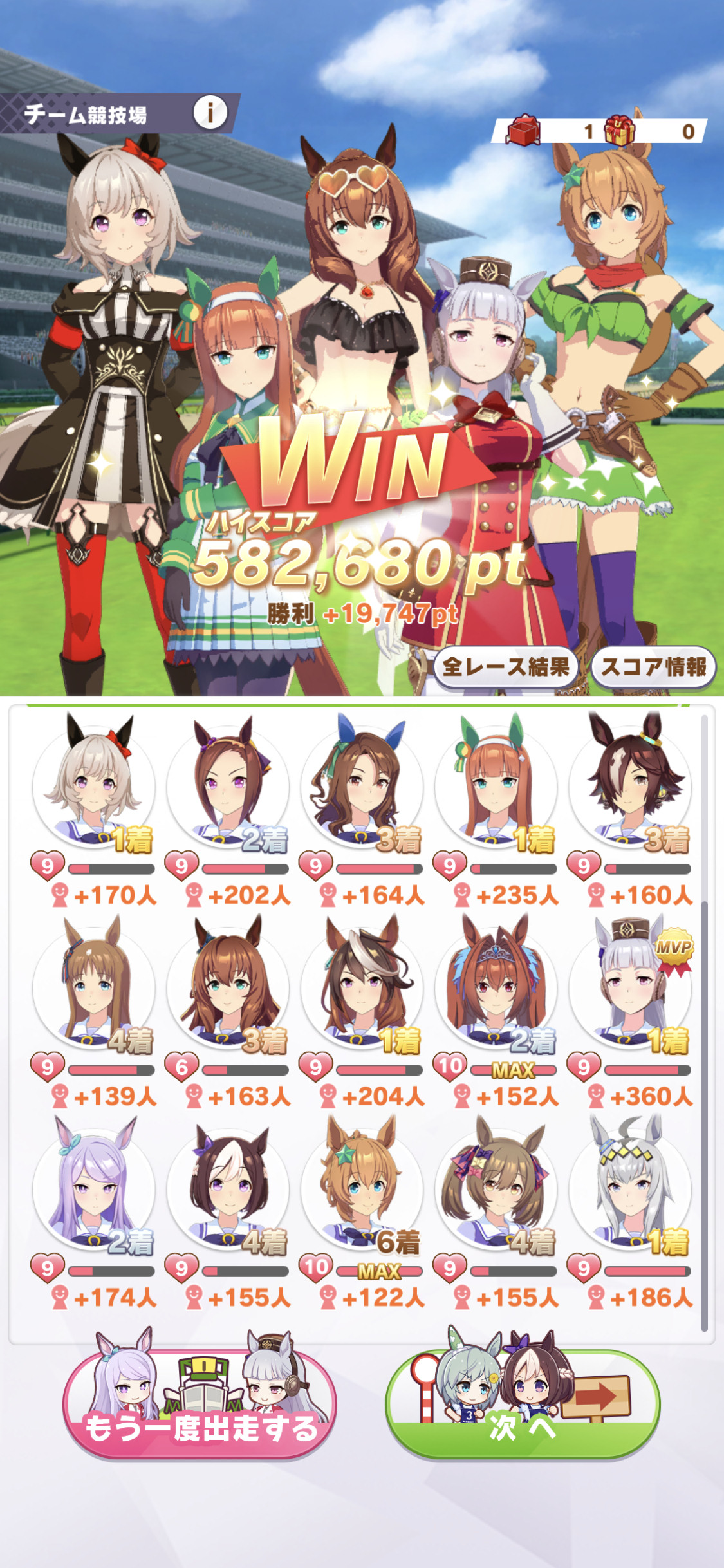Image resolution: width=724 pixels, height=1568 pixels.
Task: Open the チーム競技場 info icon
Action: coord(210,113)
